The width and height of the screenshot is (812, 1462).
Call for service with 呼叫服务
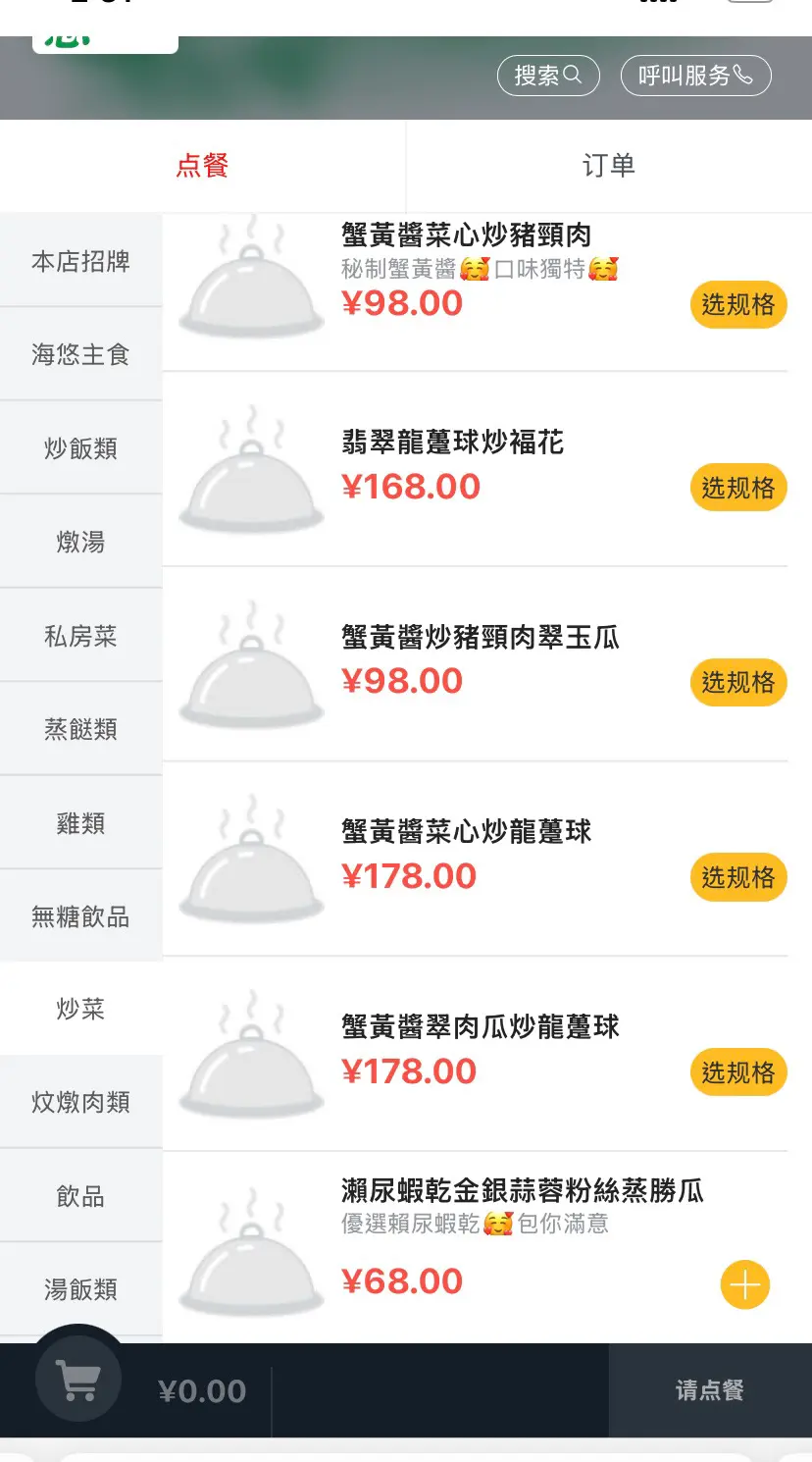[x=695, y=76]
